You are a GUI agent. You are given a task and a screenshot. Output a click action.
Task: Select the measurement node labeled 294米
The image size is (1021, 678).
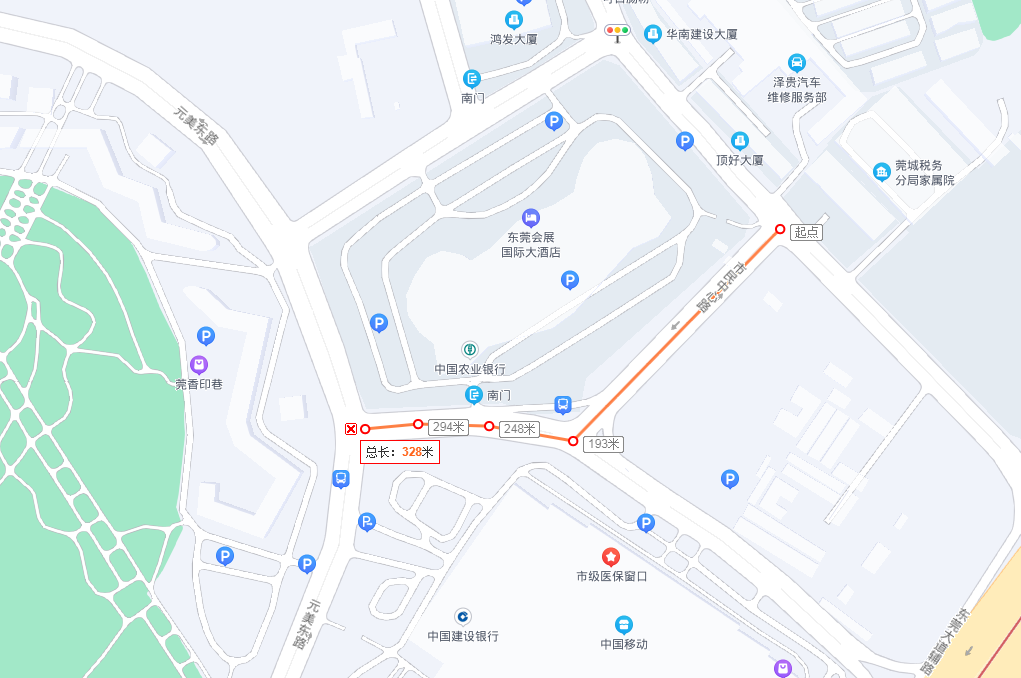418,424
